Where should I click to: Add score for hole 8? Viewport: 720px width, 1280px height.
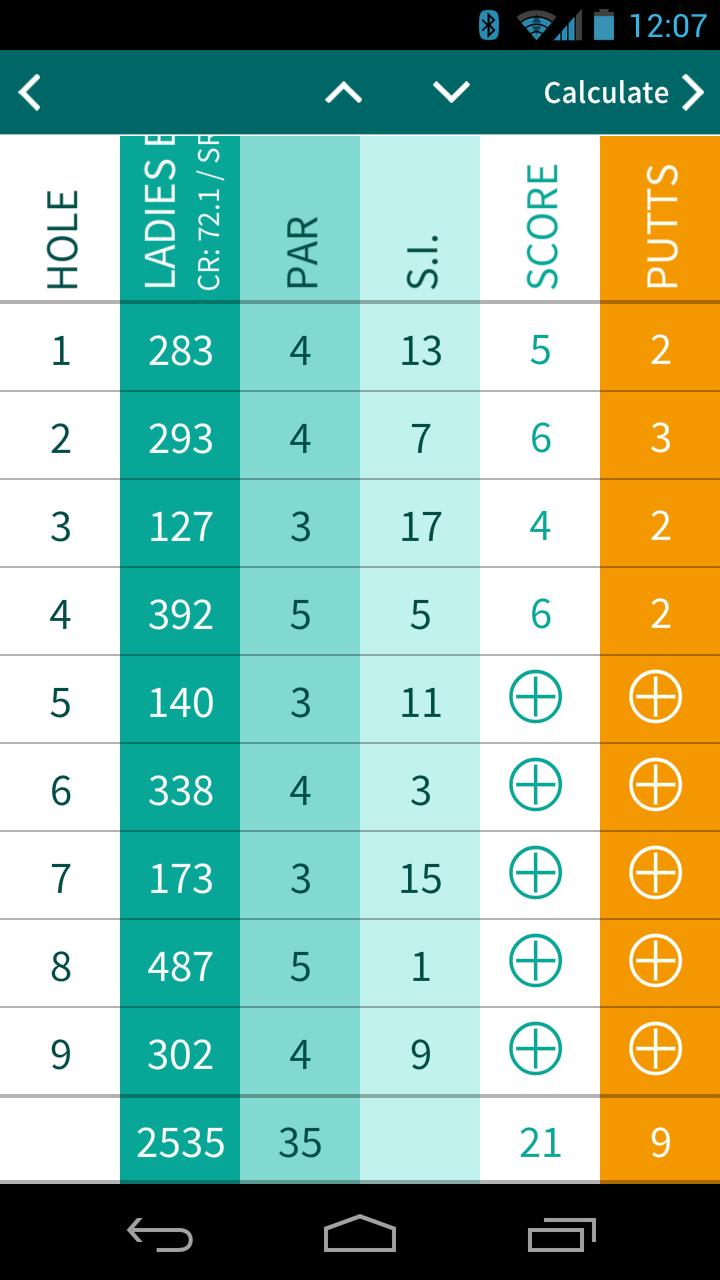click(x=536, y=962)
